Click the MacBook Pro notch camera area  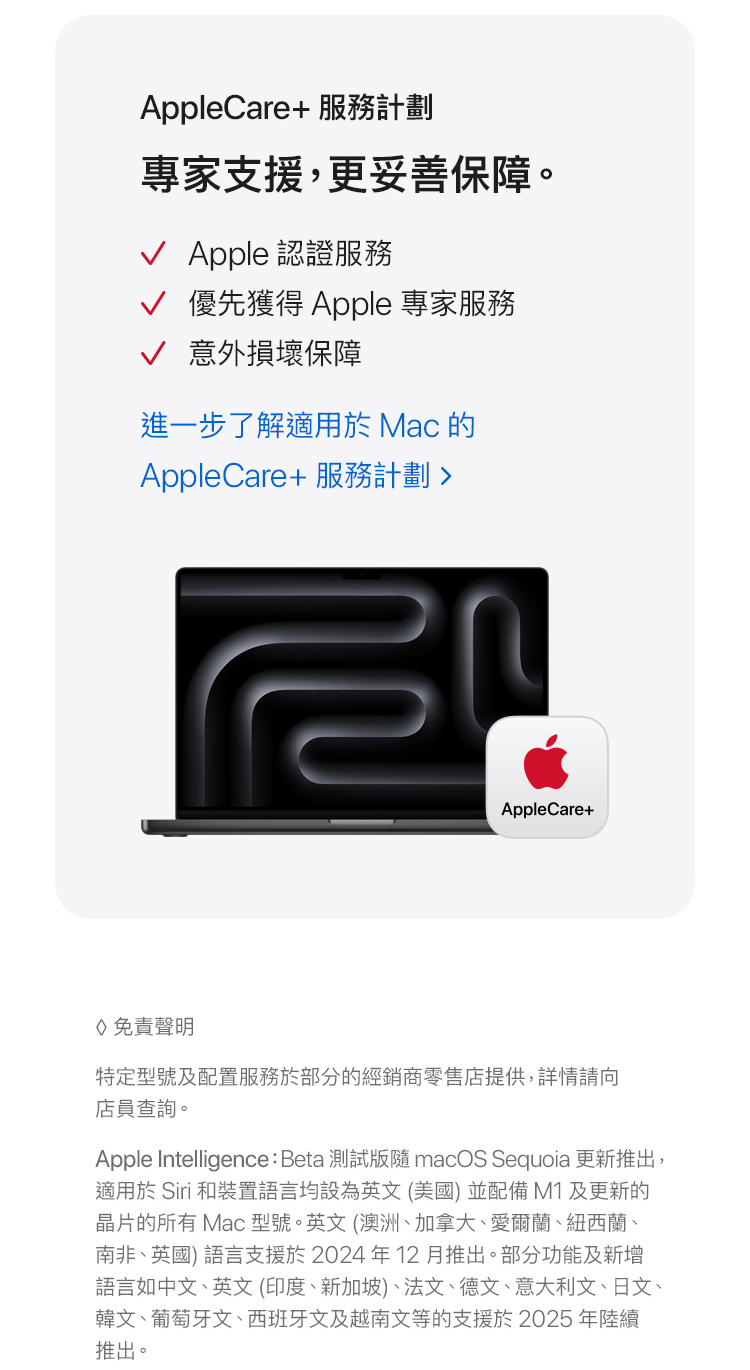362,573
